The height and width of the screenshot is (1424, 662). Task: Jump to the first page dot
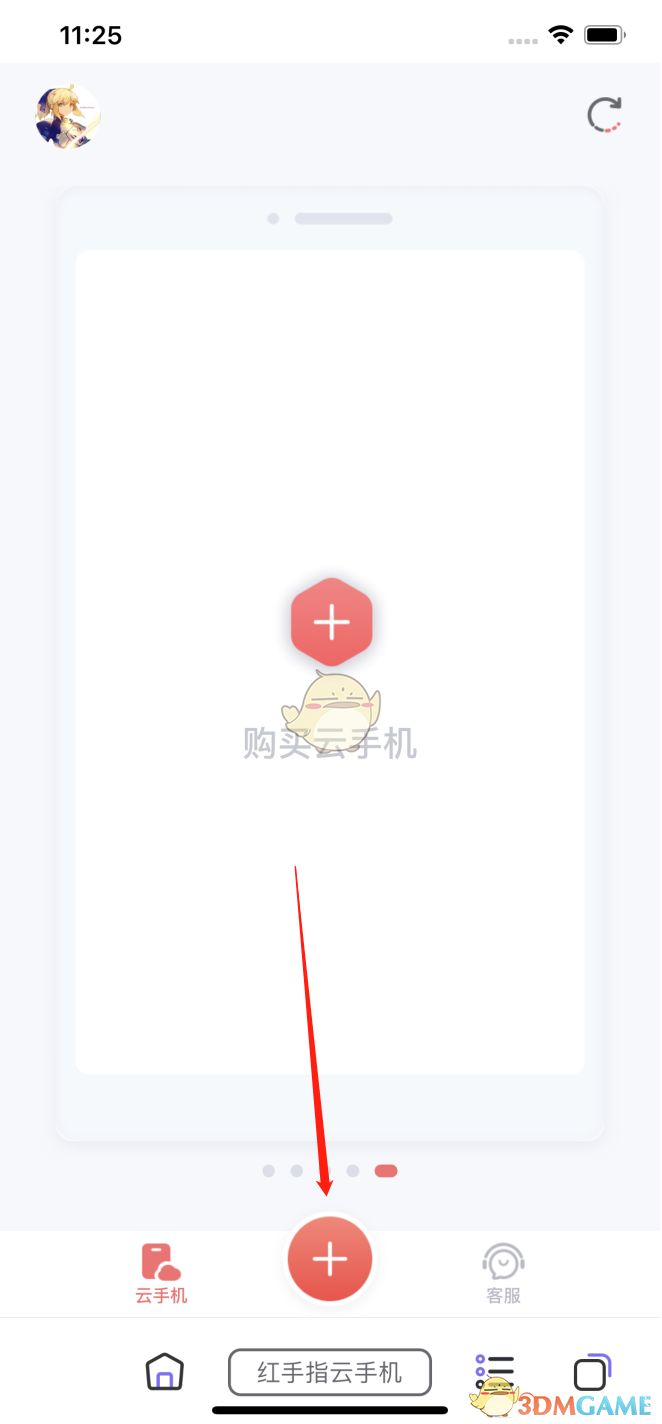click(x=268, y=1170)
